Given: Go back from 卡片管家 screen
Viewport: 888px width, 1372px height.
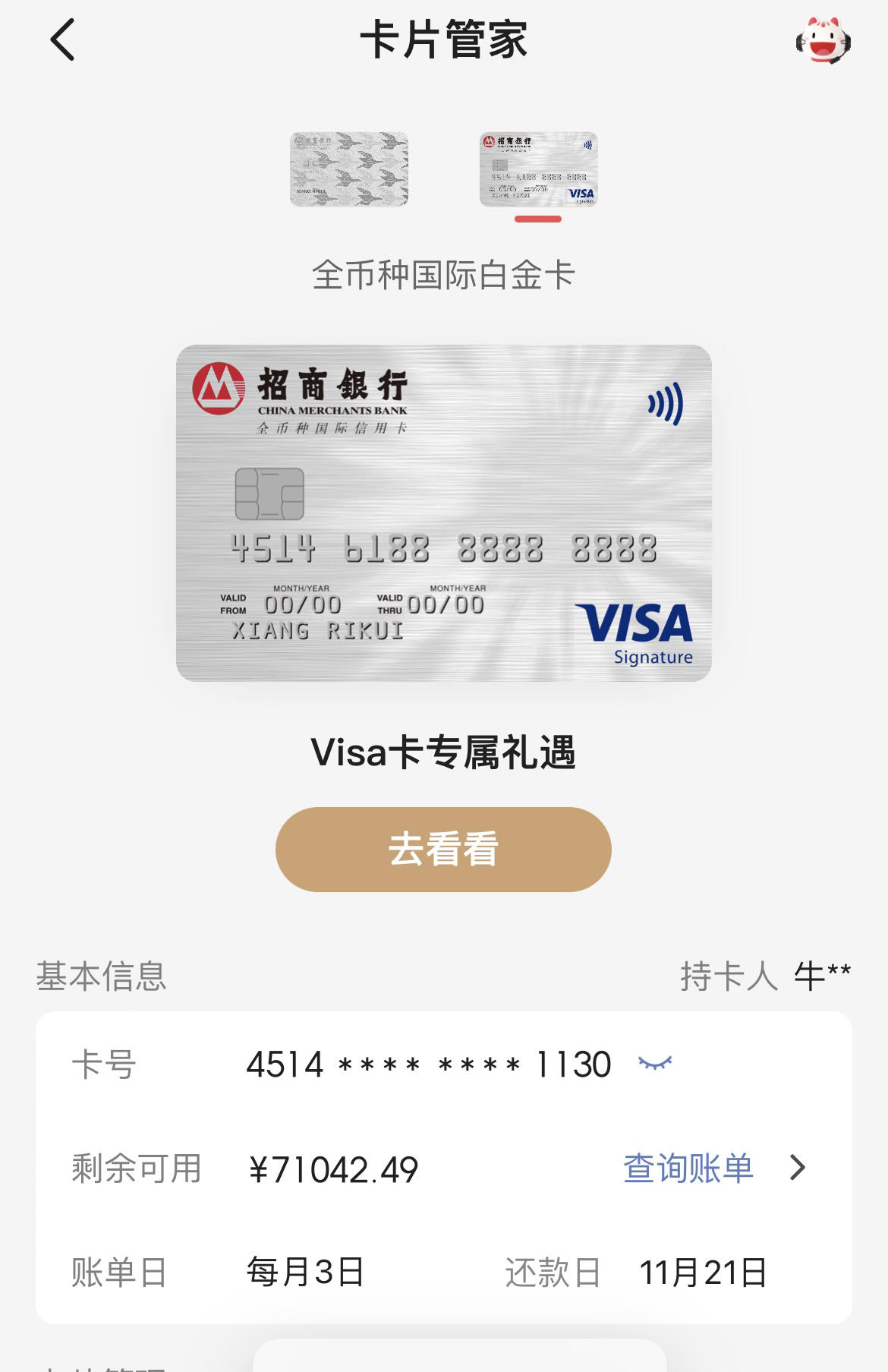Looking at the screenshot, I should [x=63, y=39].
